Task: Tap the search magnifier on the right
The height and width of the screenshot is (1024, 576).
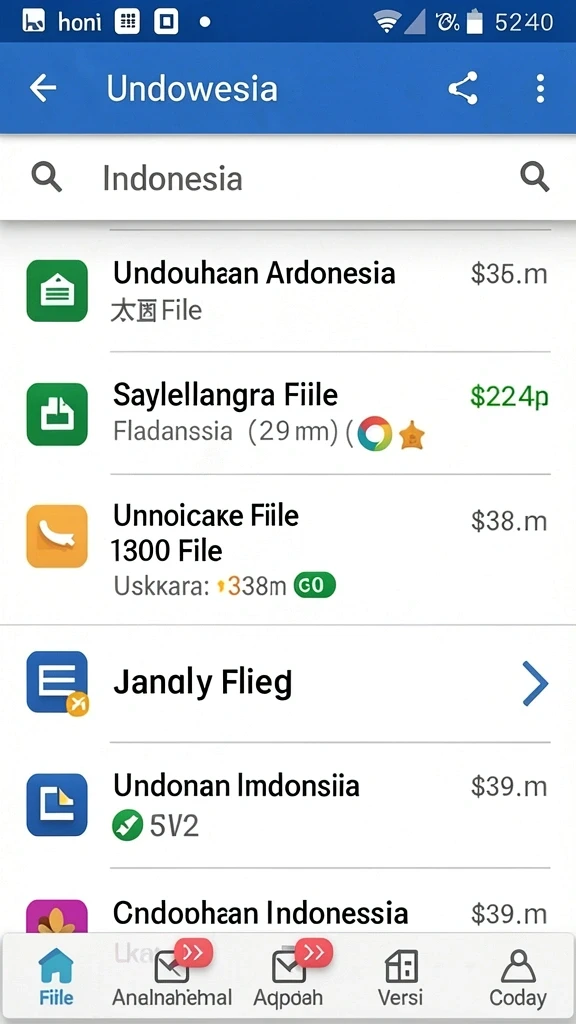Action: 534,178
